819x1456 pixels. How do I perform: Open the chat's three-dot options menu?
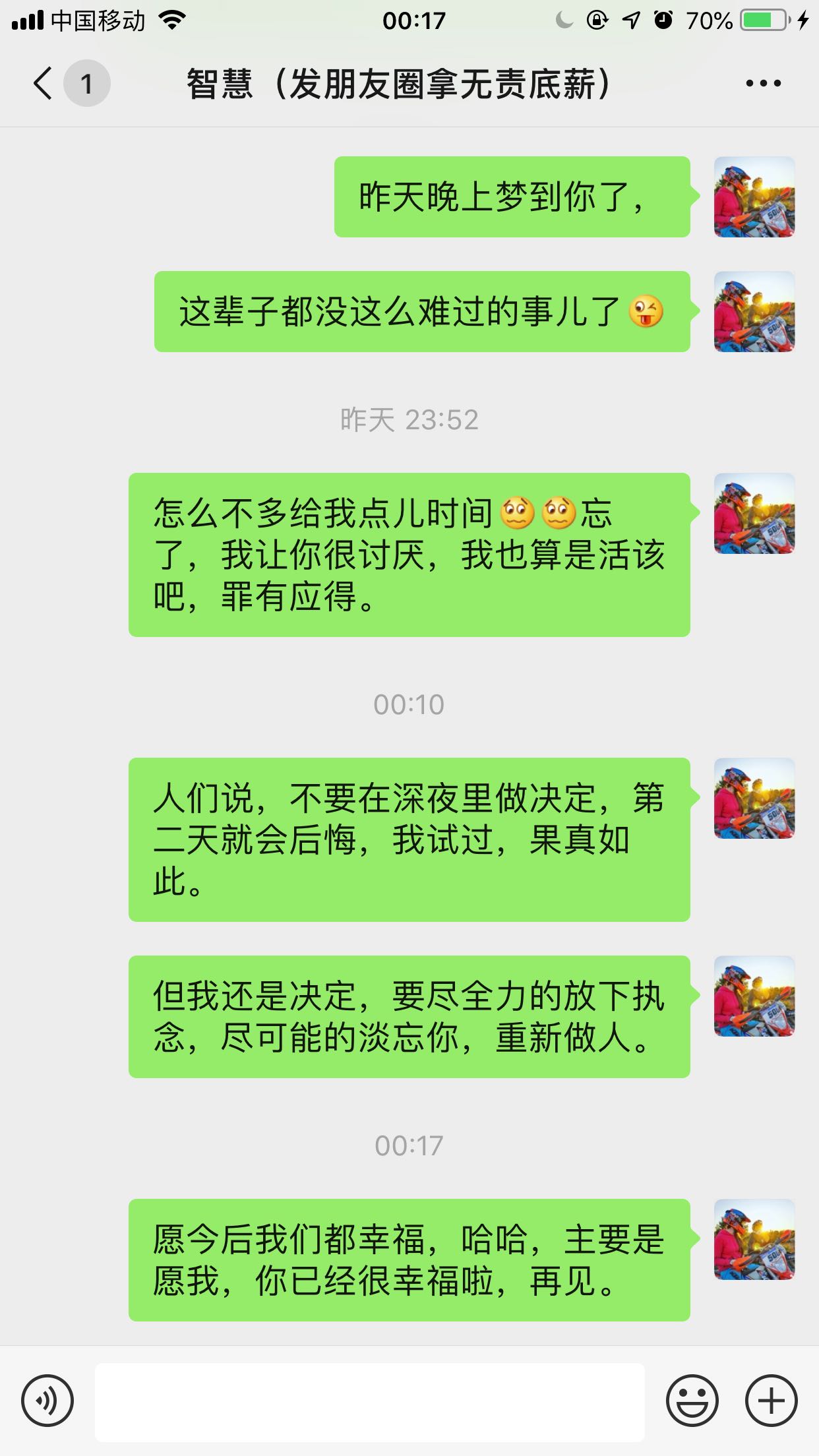pyautogui.click(x=763, y=84)
